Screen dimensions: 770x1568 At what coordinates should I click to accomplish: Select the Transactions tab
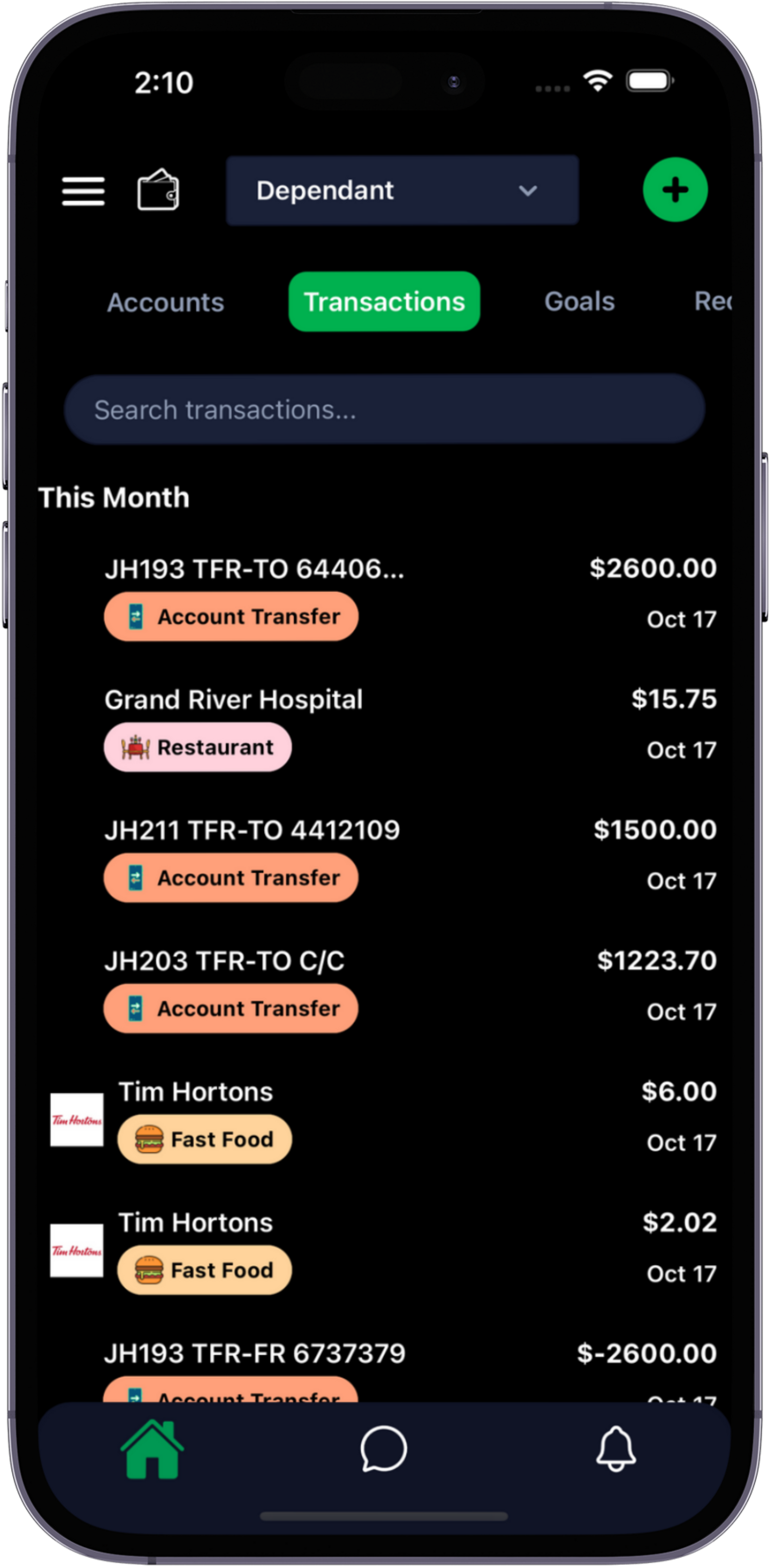[x=384, y=301]
